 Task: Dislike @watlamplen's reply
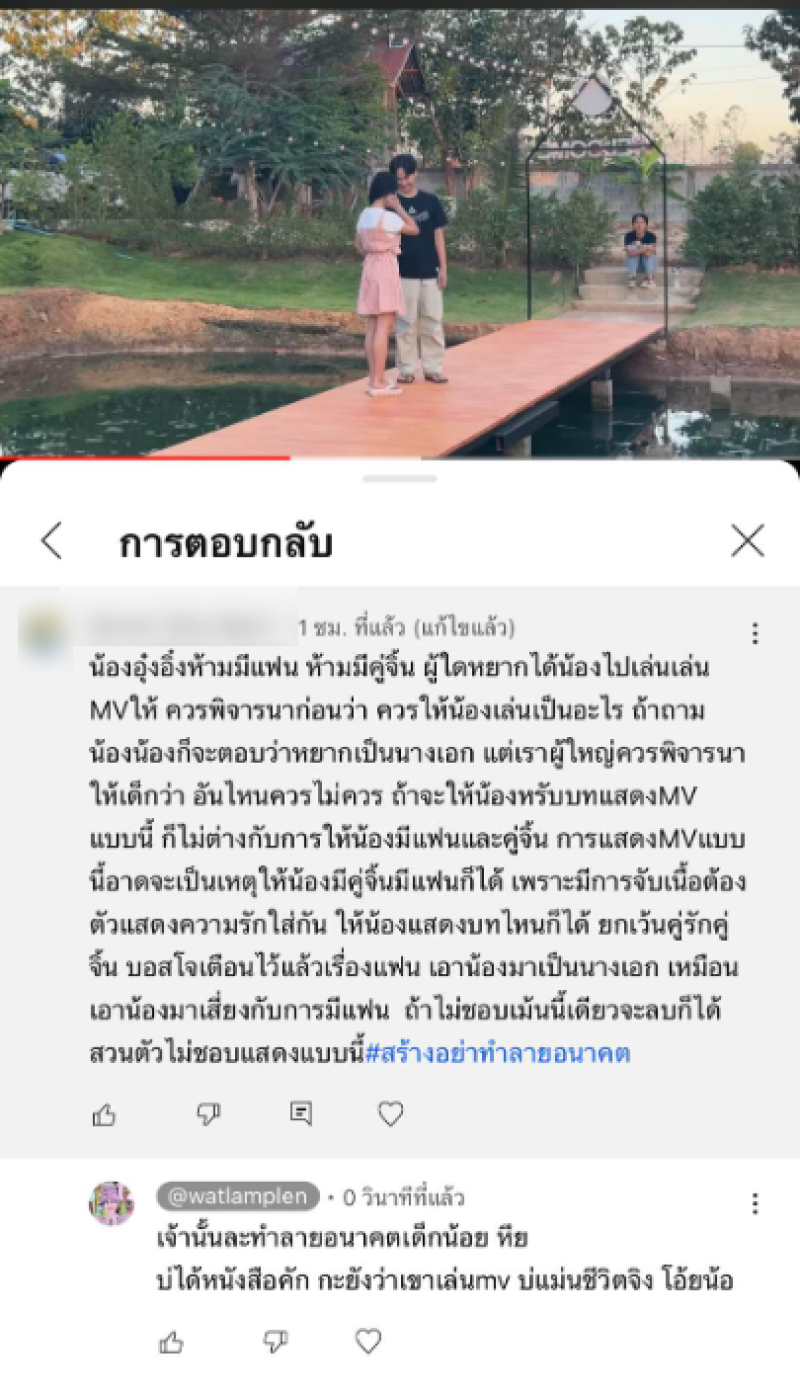275,1342
